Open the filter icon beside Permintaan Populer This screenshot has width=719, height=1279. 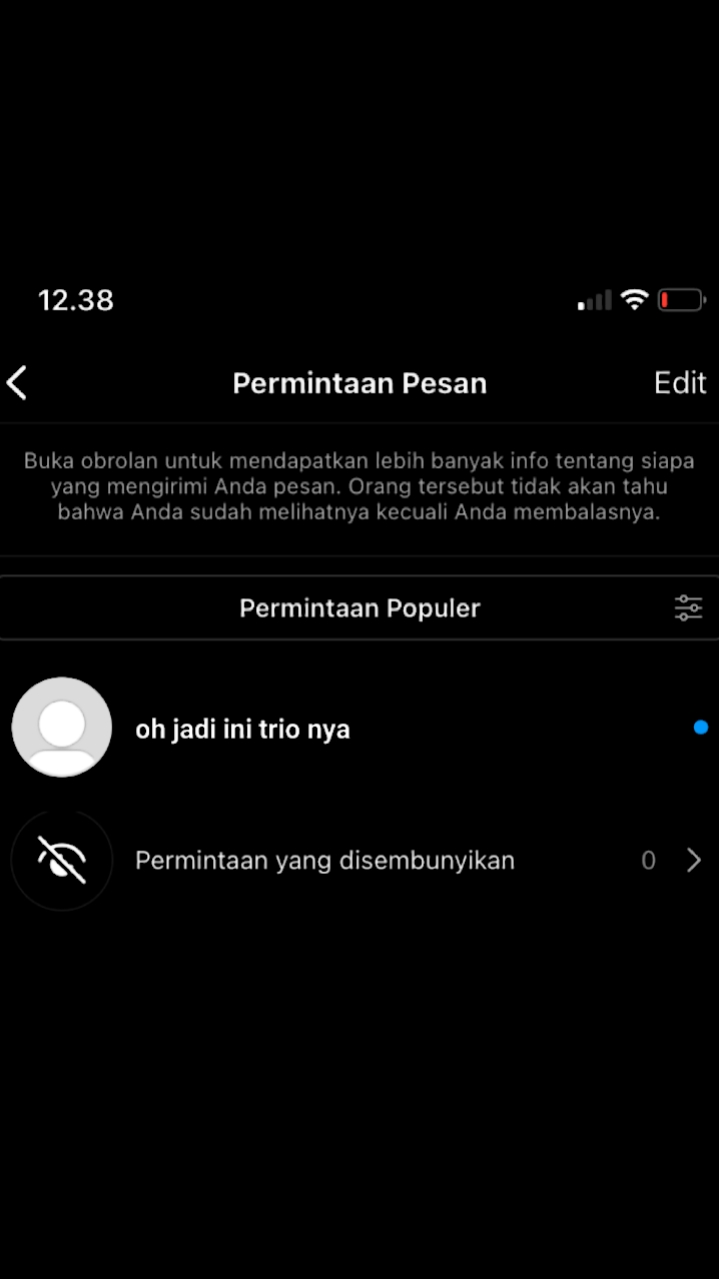688,608
